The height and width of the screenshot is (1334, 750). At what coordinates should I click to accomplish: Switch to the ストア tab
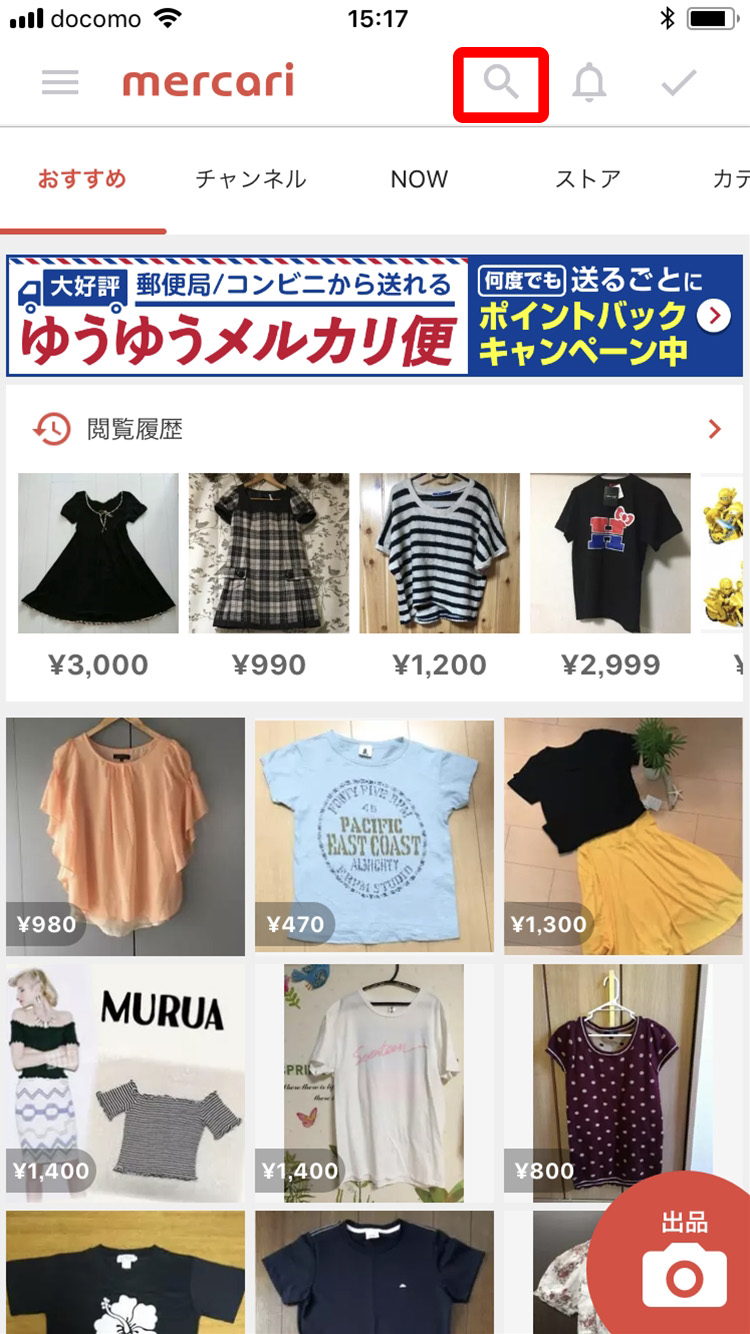pyautogui.click(x=588, y=179)
